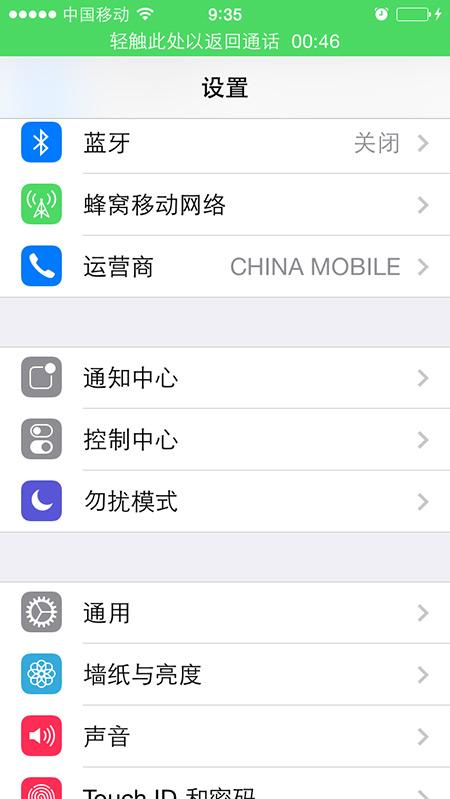450x799 pixels.
Task: Open the 蓝牙 Bluetooth settings
Action: click(x=225, y=143)
